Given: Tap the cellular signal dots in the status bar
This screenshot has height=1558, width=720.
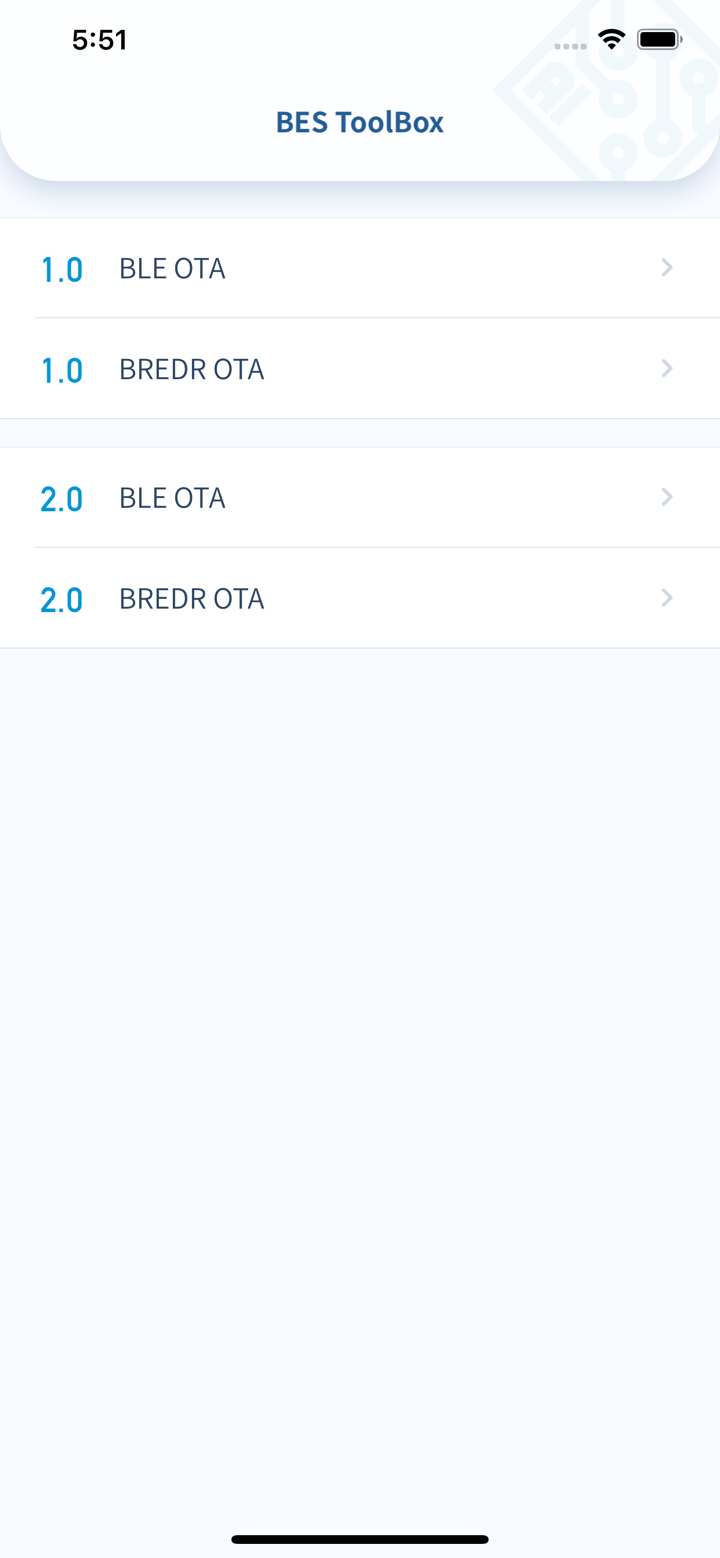Looking at the screenshot, I should [571, 44].
